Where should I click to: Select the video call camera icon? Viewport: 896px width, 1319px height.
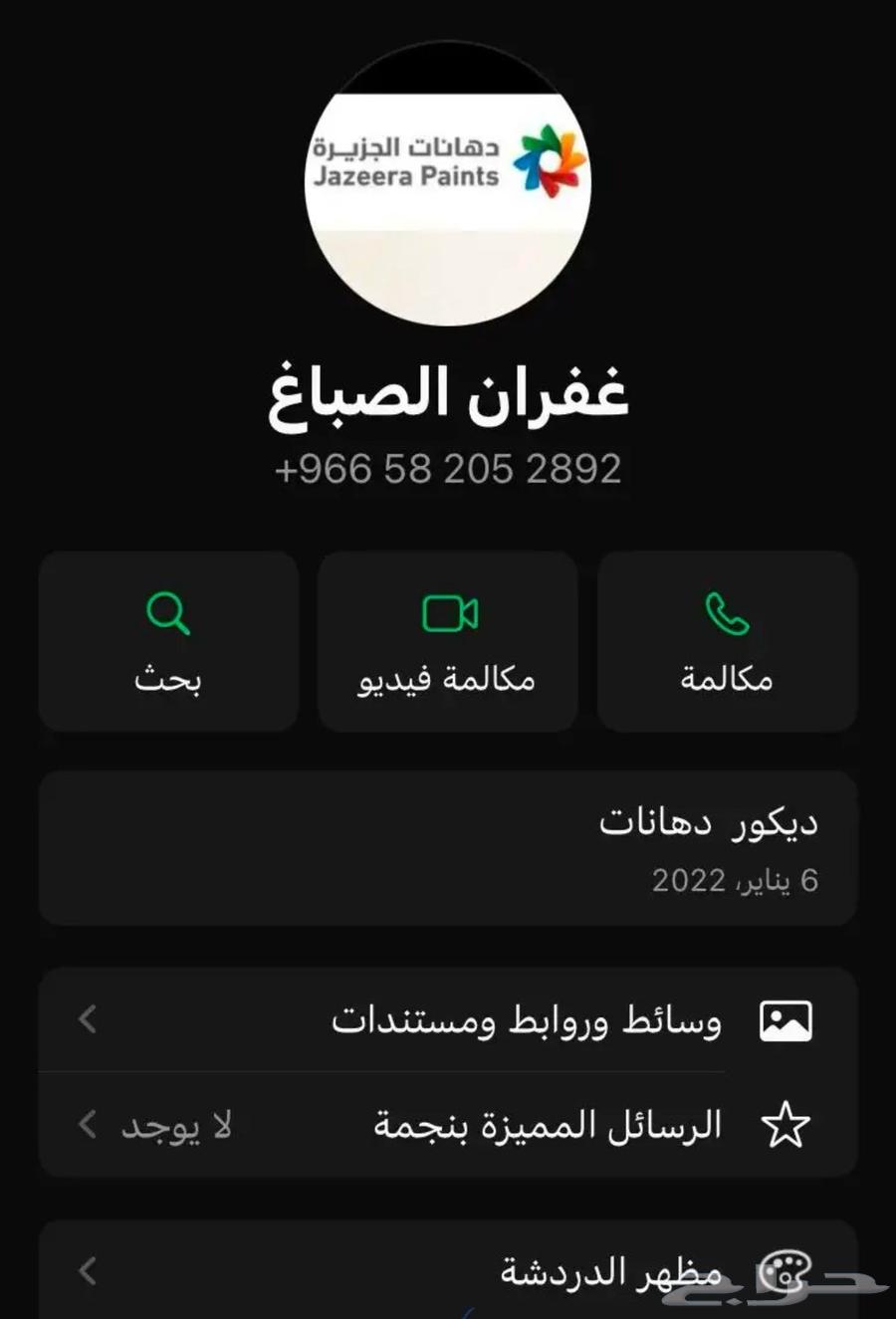[447, 612]
